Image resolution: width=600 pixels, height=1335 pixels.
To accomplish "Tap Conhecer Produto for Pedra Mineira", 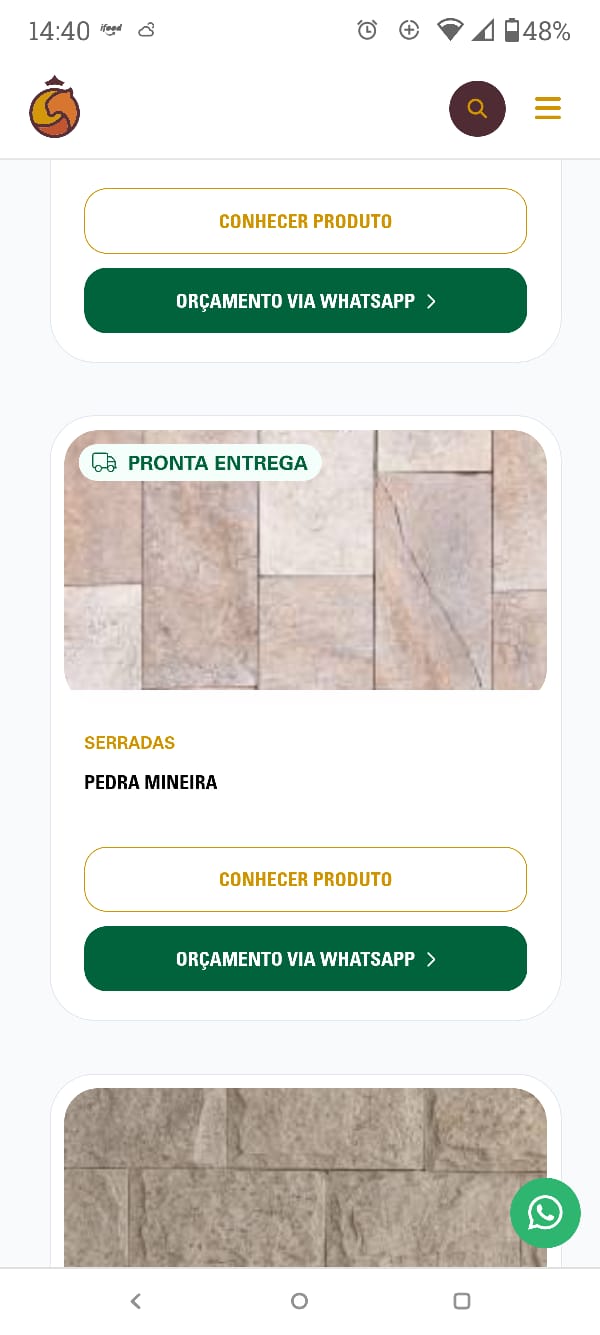I will (305, 879).
